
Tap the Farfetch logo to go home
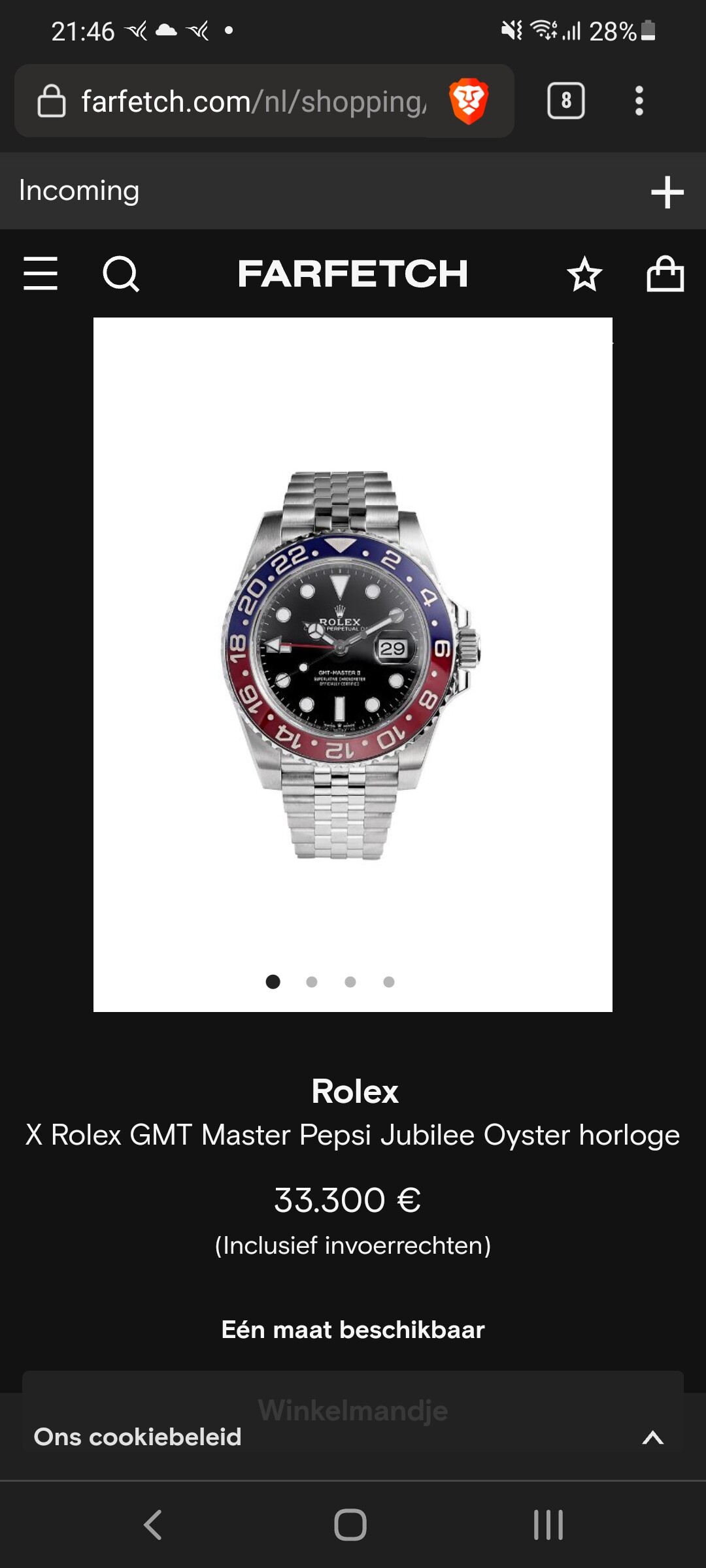353,274
